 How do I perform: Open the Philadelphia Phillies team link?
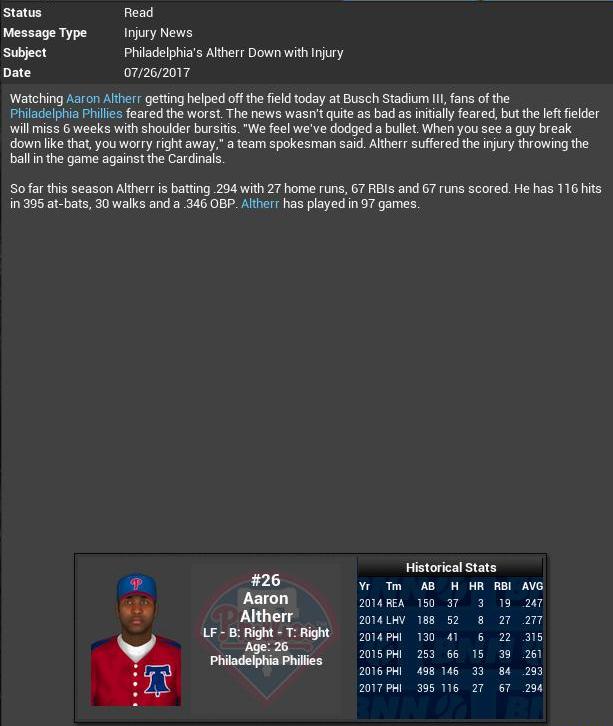(x=66, y=114)
